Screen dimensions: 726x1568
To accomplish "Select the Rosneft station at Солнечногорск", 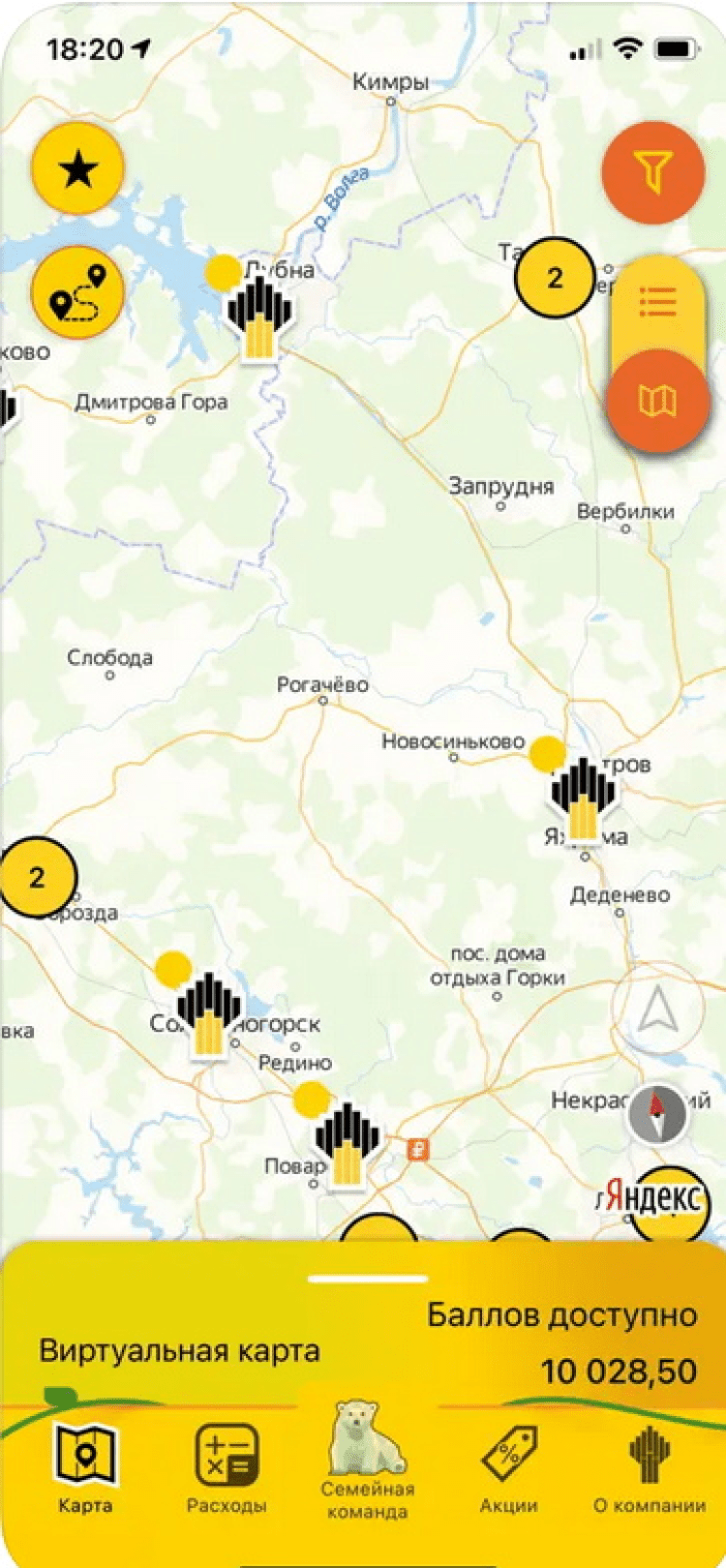I will point(208,1012).
